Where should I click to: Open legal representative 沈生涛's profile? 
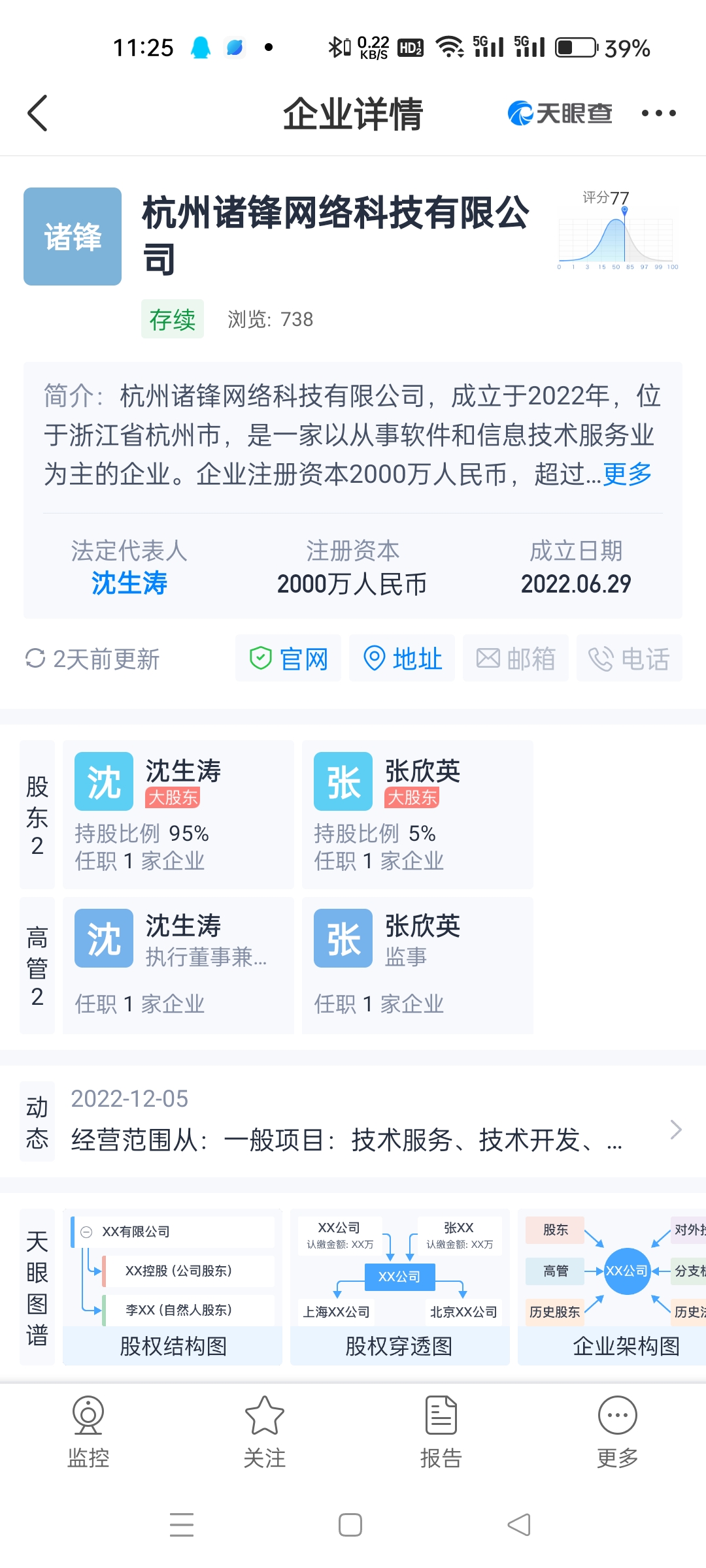click(129, 583)
